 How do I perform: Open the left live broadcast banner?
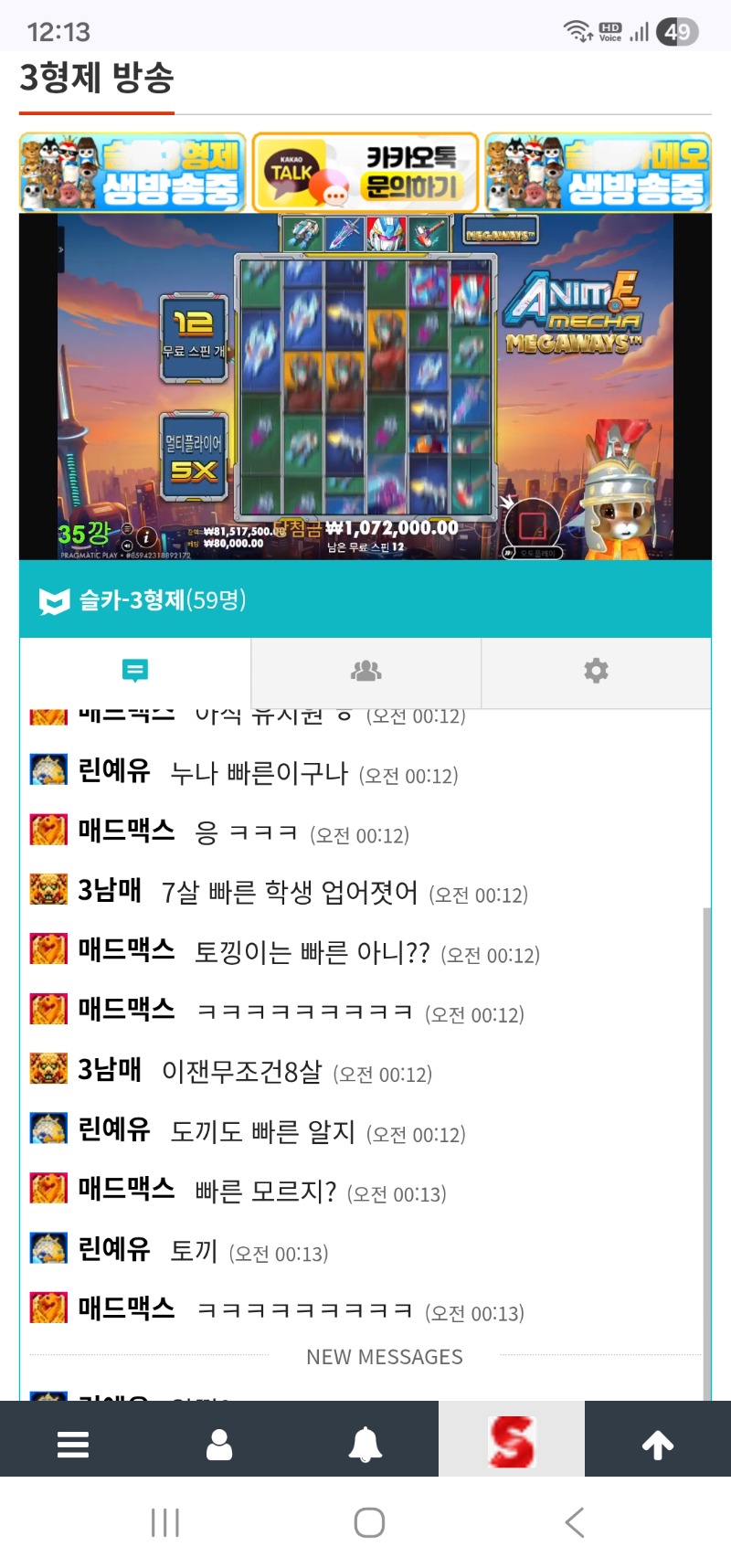pyautogui.click(x=132, y=173)
